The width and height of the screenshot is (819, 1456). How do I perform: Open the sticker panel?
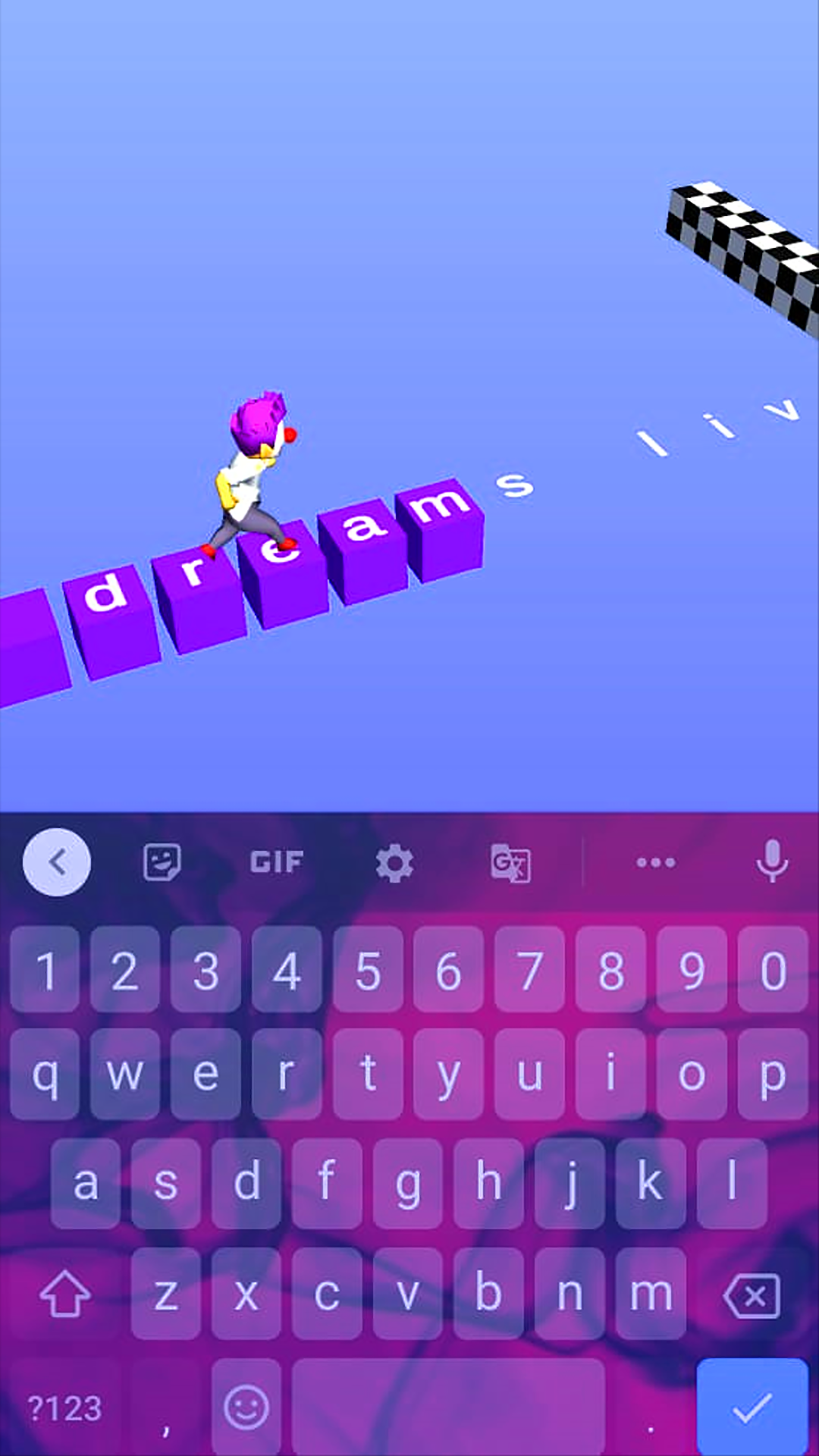click(x=162, y=862)
